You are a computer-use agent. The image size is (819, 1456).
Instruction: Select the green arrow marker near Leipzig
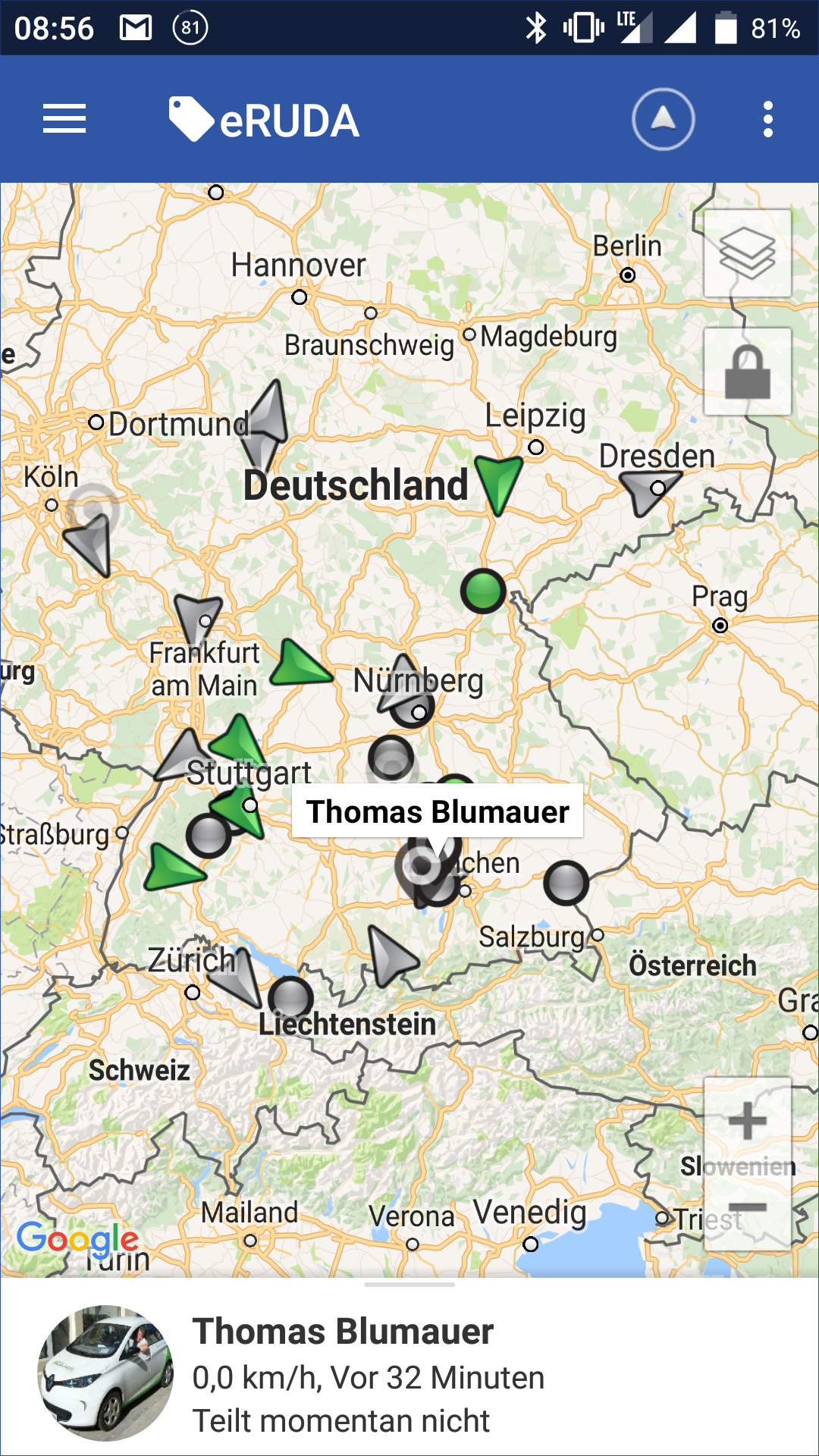coord(498,483)
